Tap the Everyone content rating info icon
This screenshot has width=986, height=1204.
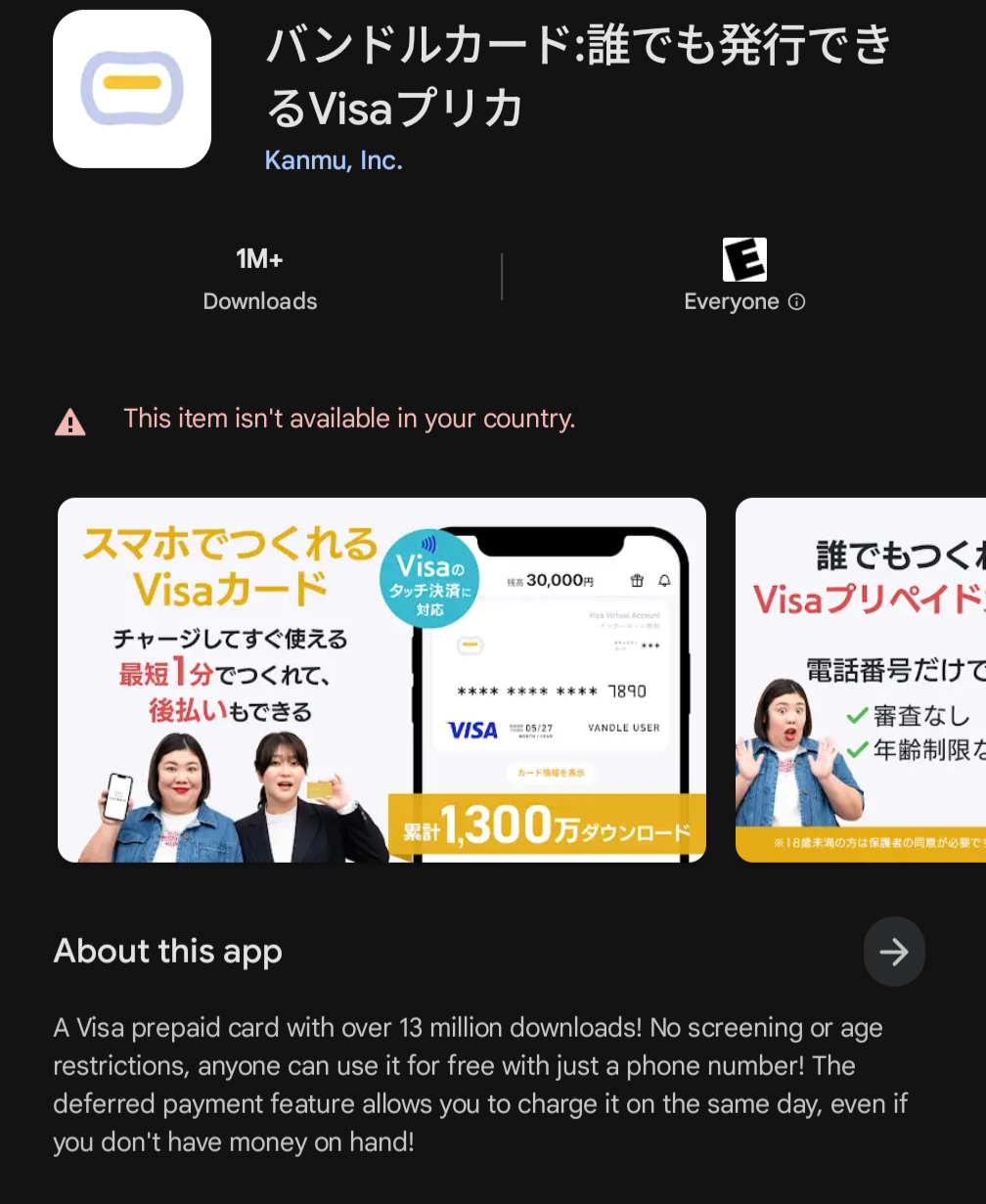pos(797,302)
